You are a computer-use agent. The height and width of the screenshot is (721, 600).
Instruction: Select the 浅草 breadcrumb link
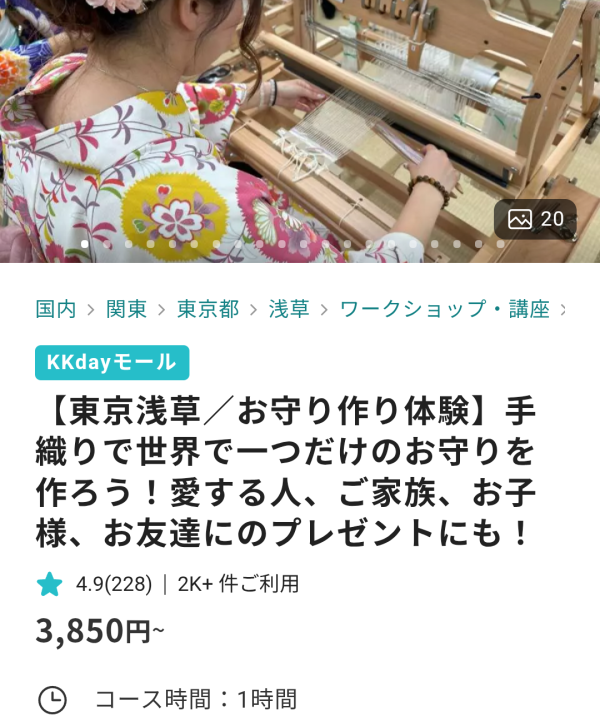pyautogui.click(x=289, y=309)
